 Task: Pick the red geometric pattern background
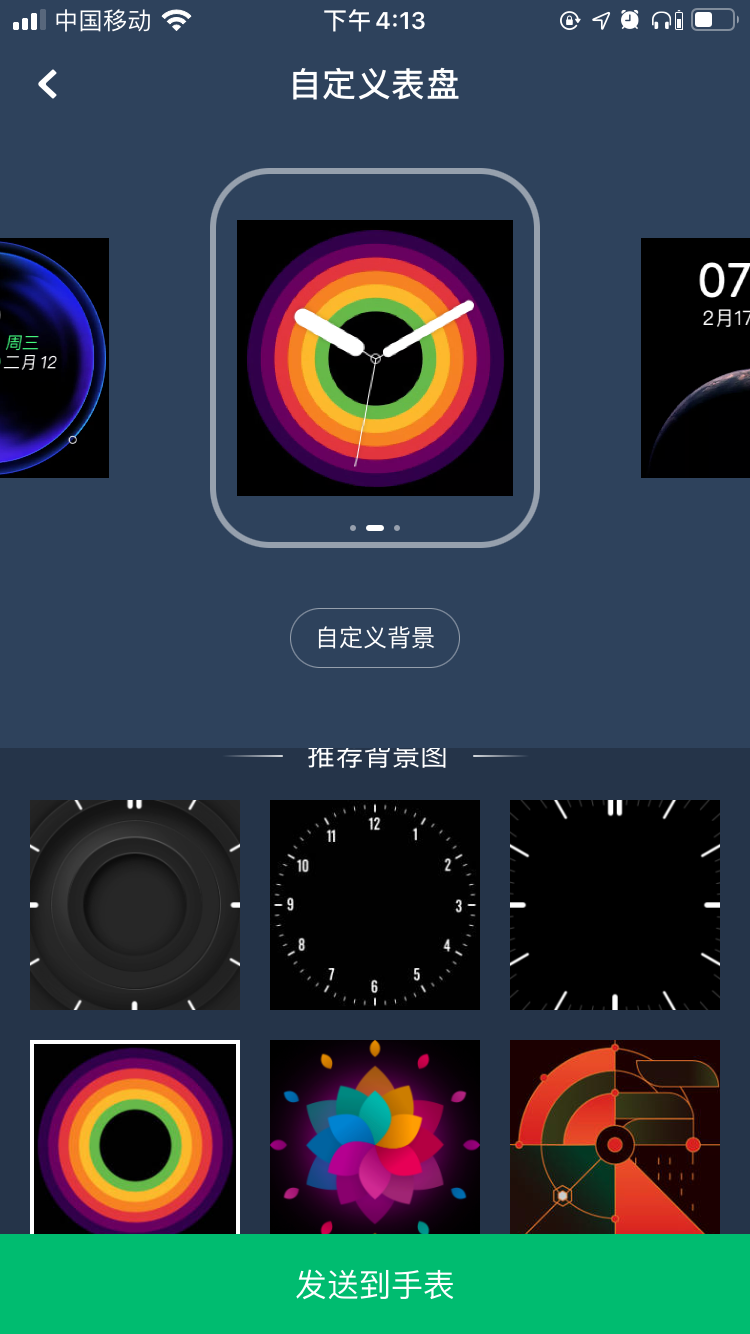[615, 1137]
